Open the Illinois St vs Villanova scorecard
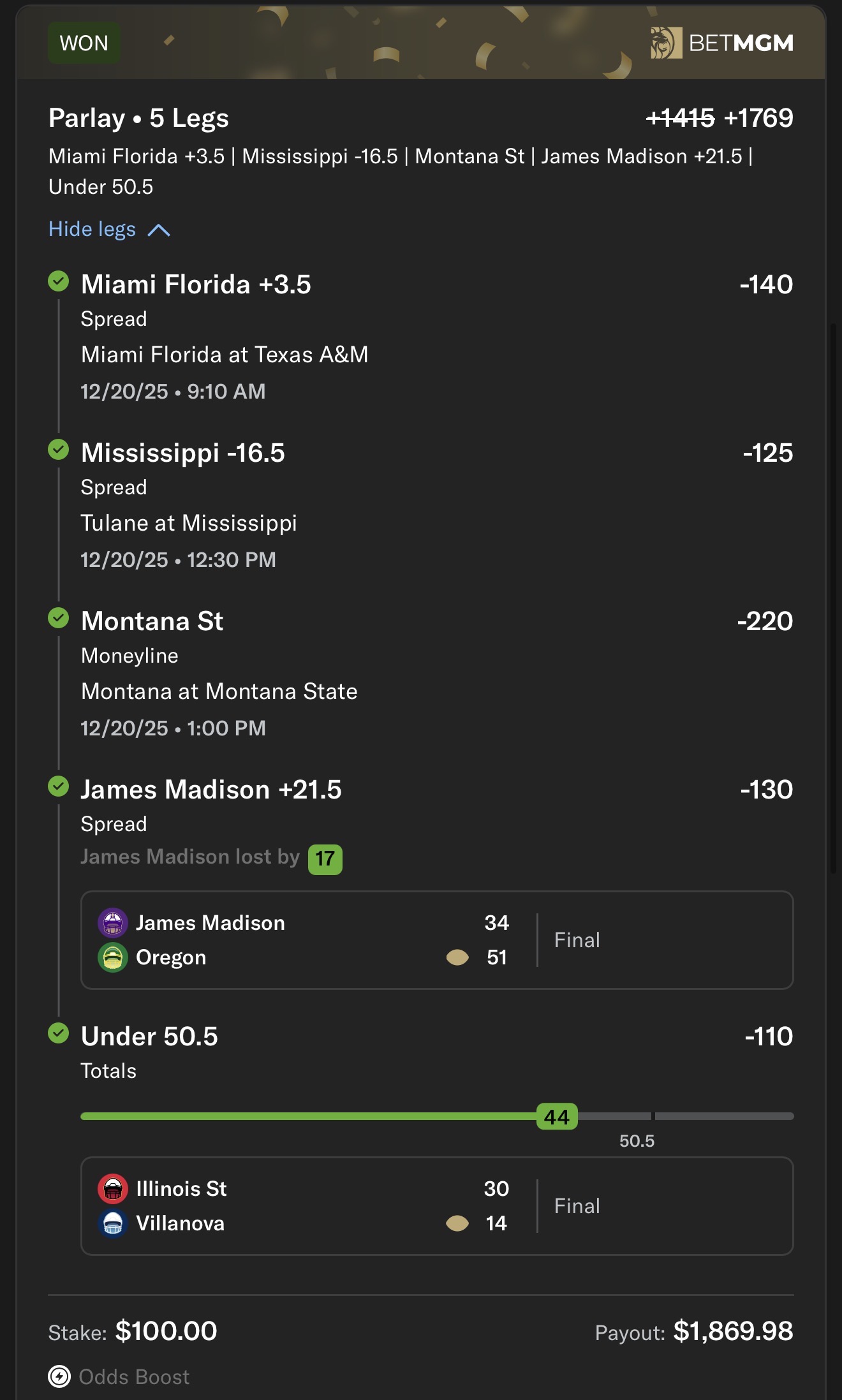Screen dimensions: 842x1400 click(436, 1206)
